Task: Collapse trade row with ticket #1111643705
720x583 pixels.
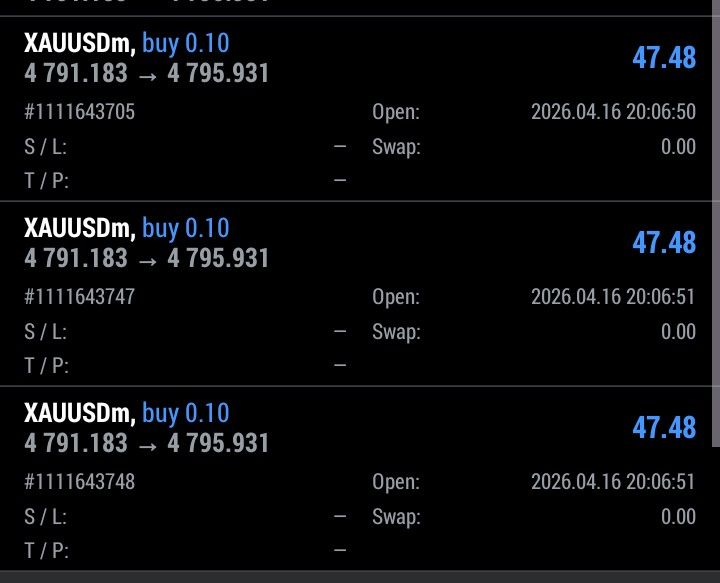Action: coord(360,58)
